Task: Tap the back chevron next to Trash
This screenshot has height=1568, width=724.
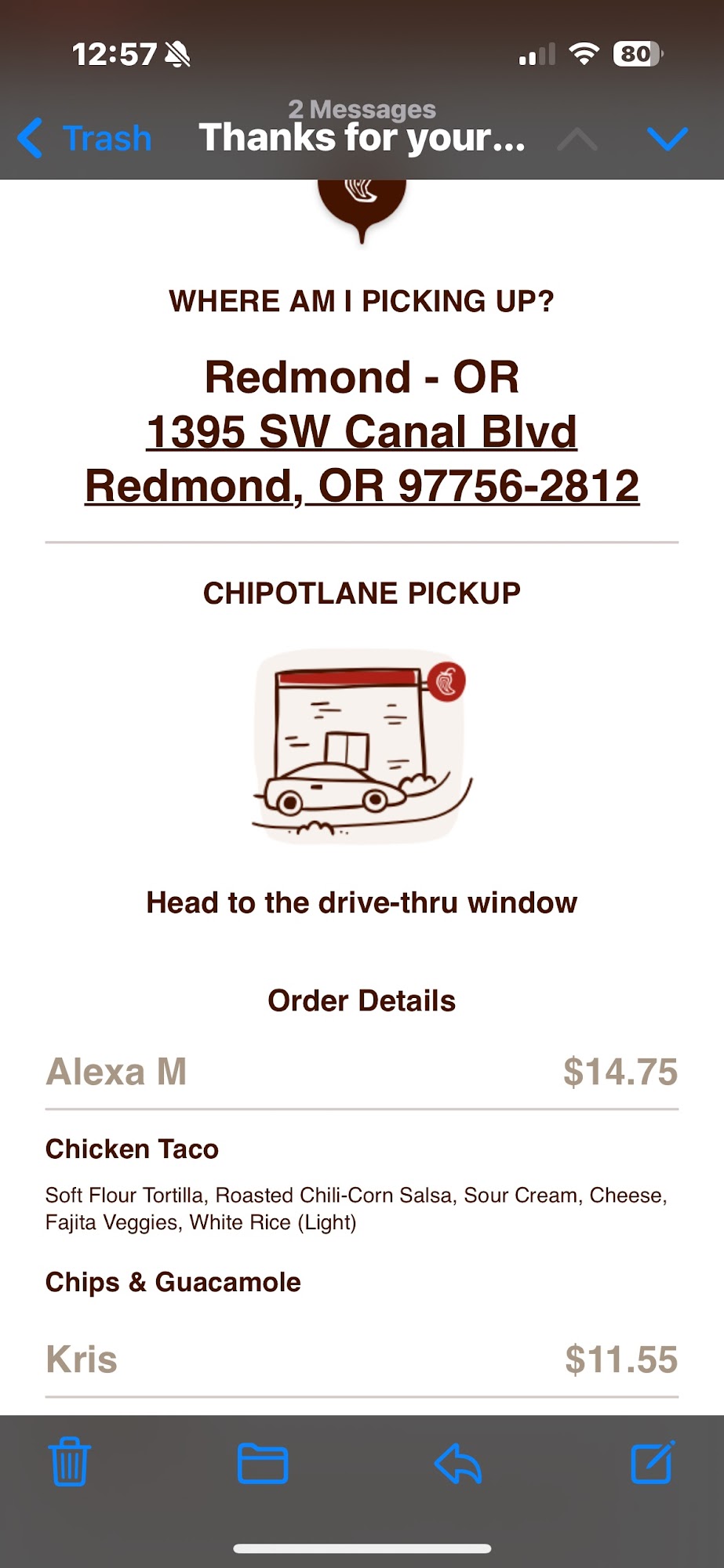Action: [28, 138]
